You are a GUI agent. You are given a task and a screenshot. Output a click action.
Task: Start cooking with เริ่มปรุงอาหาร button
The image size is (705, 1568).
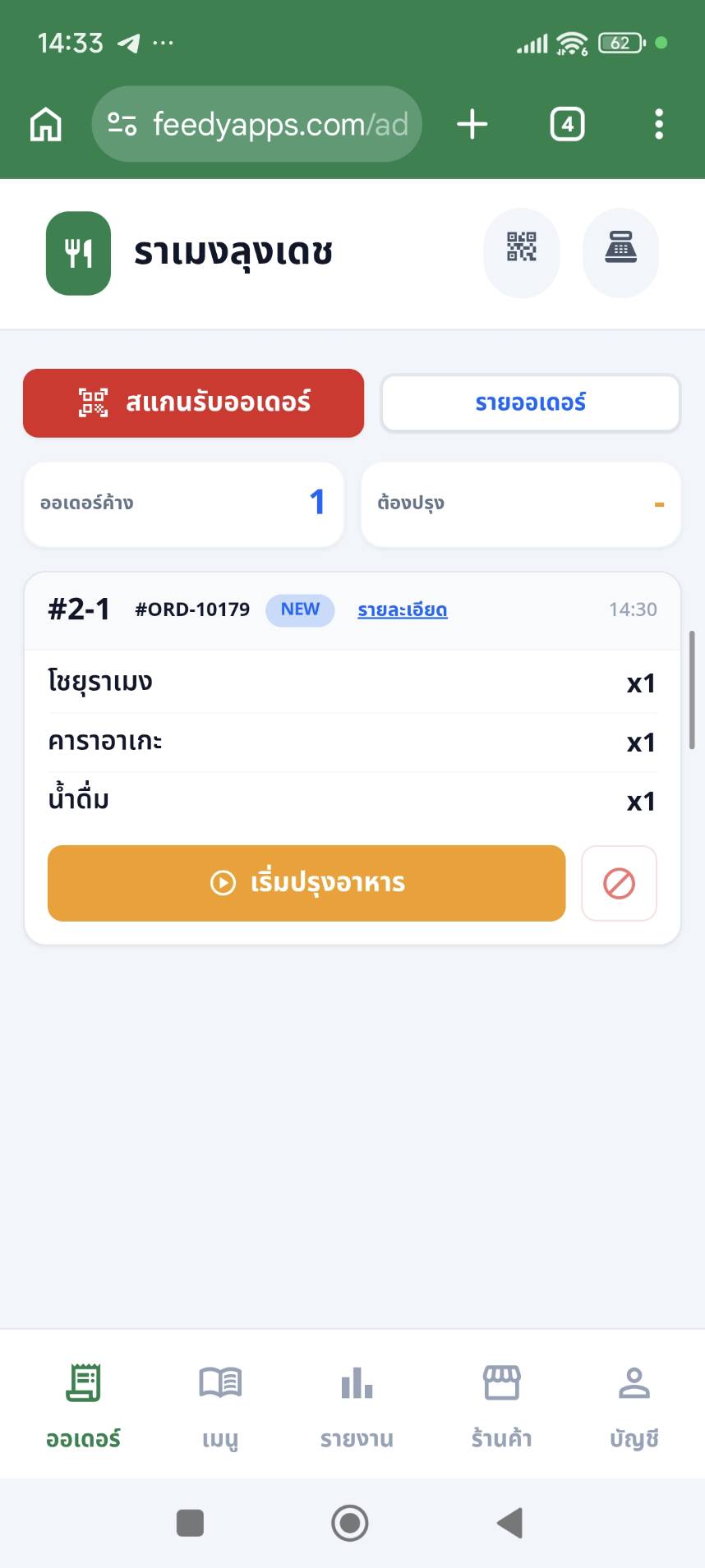tap(306, 883)
